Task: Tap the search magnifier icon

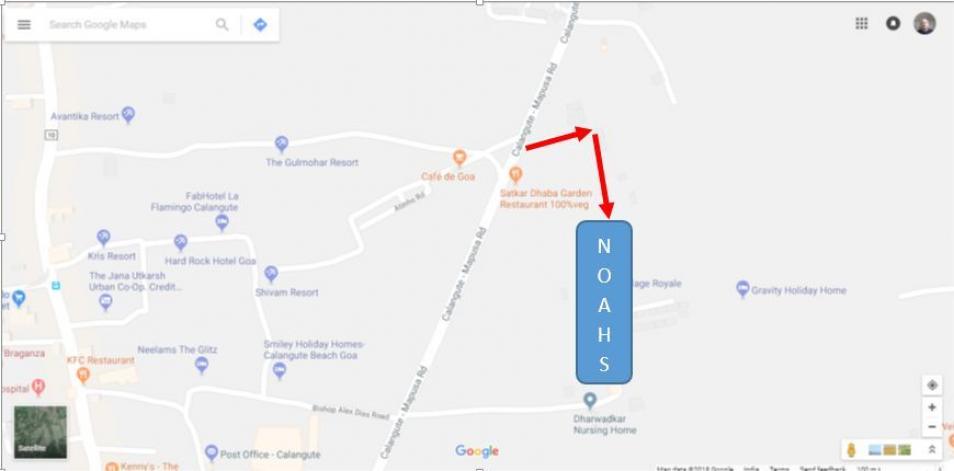Action: 222,25
